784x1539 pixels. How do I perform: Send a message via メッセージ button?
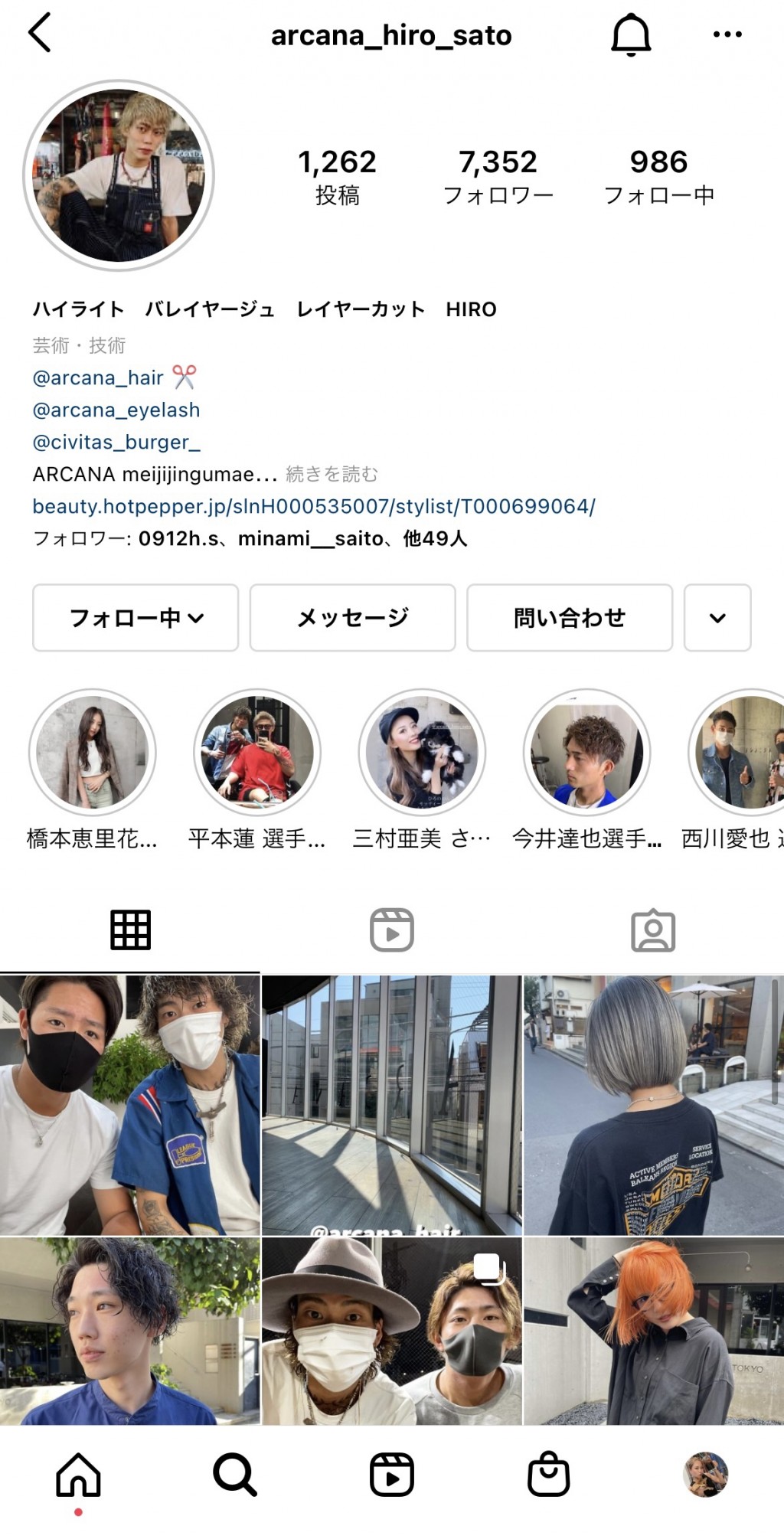pyautogui.click(x=352, y=618)
